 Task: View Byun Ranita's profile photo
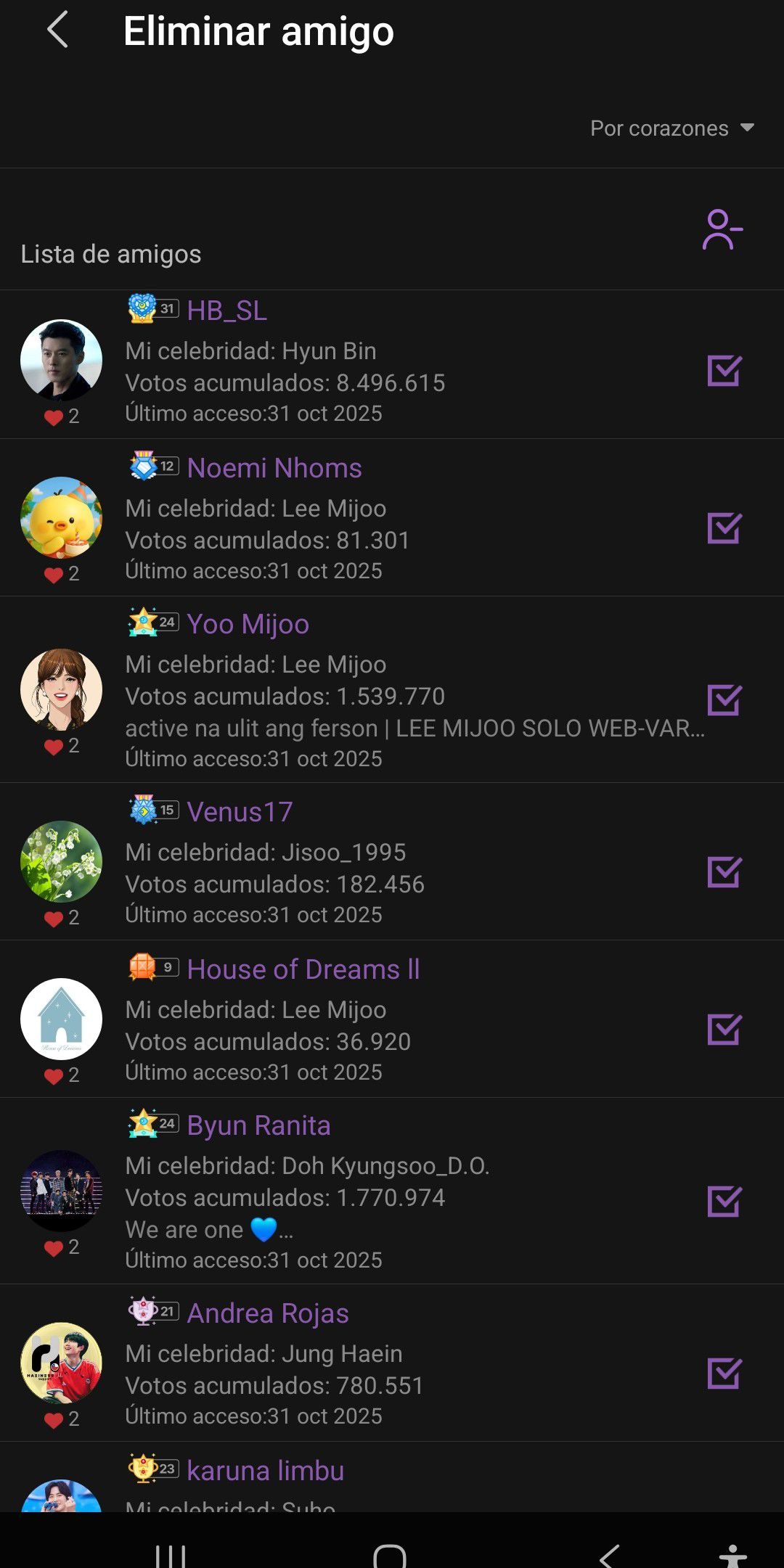coord(61,1191)
